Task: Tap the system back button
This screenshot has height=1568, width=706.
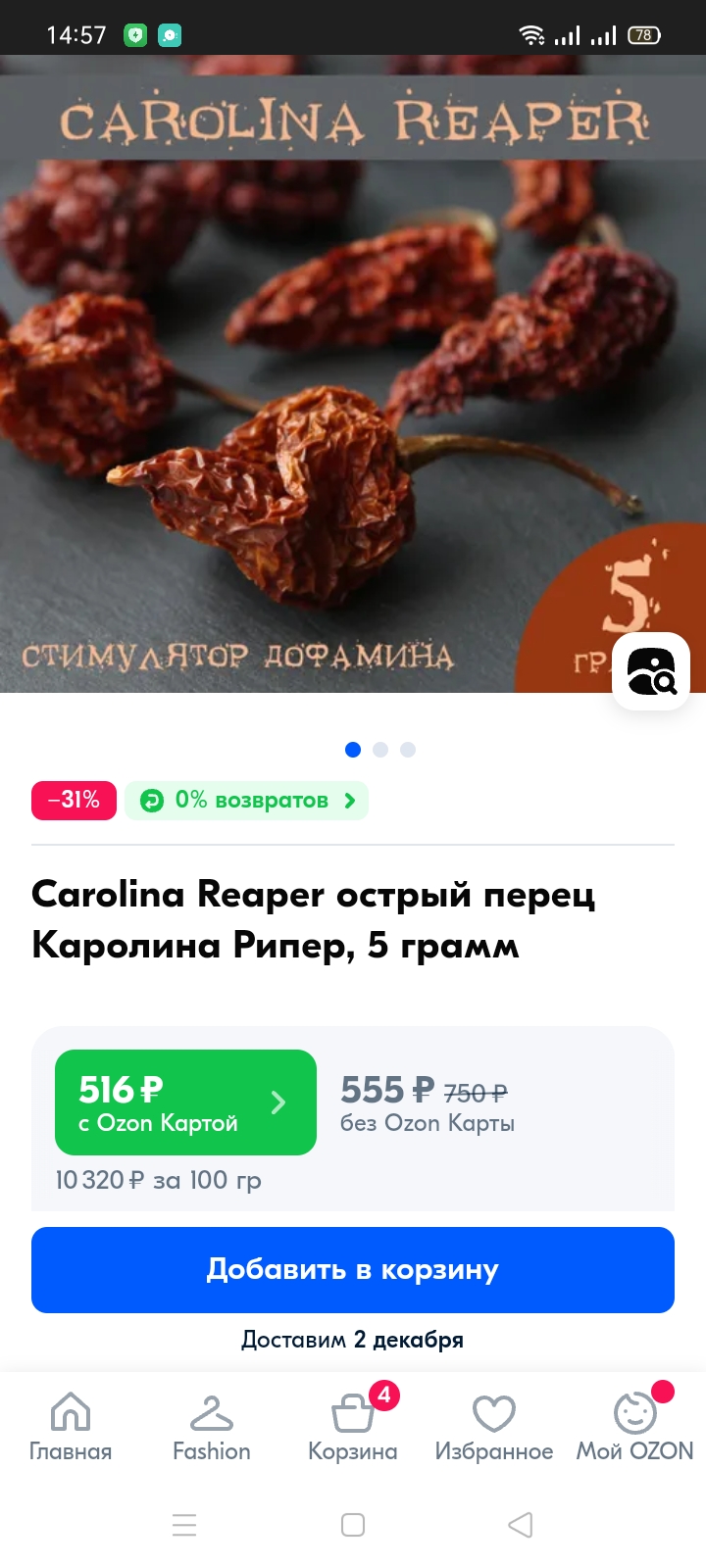Action: 521,1525
